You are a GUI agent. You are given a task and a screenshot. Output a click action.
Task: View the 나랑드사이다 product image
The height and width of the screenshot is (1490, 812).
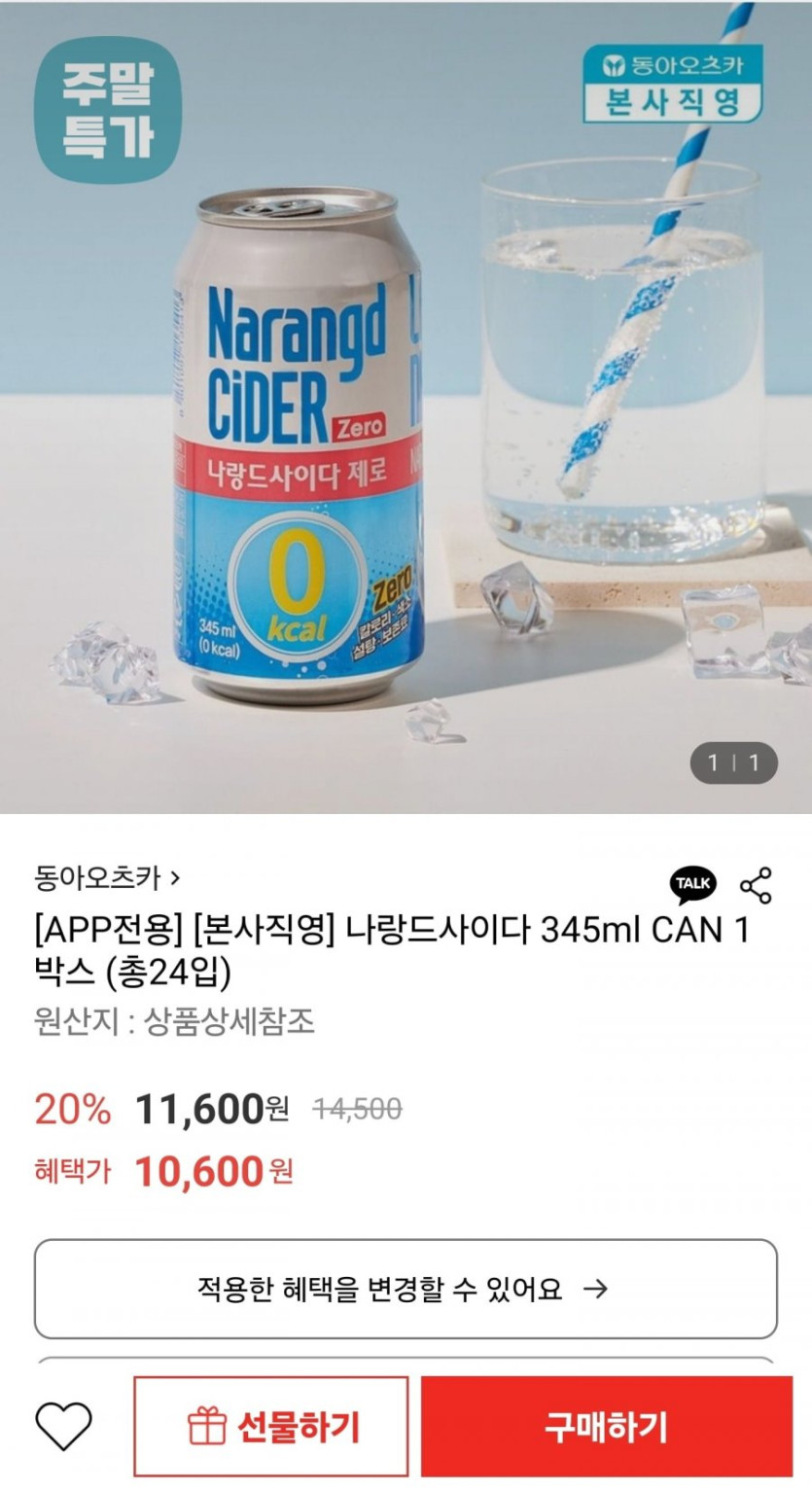click(406, 407)
